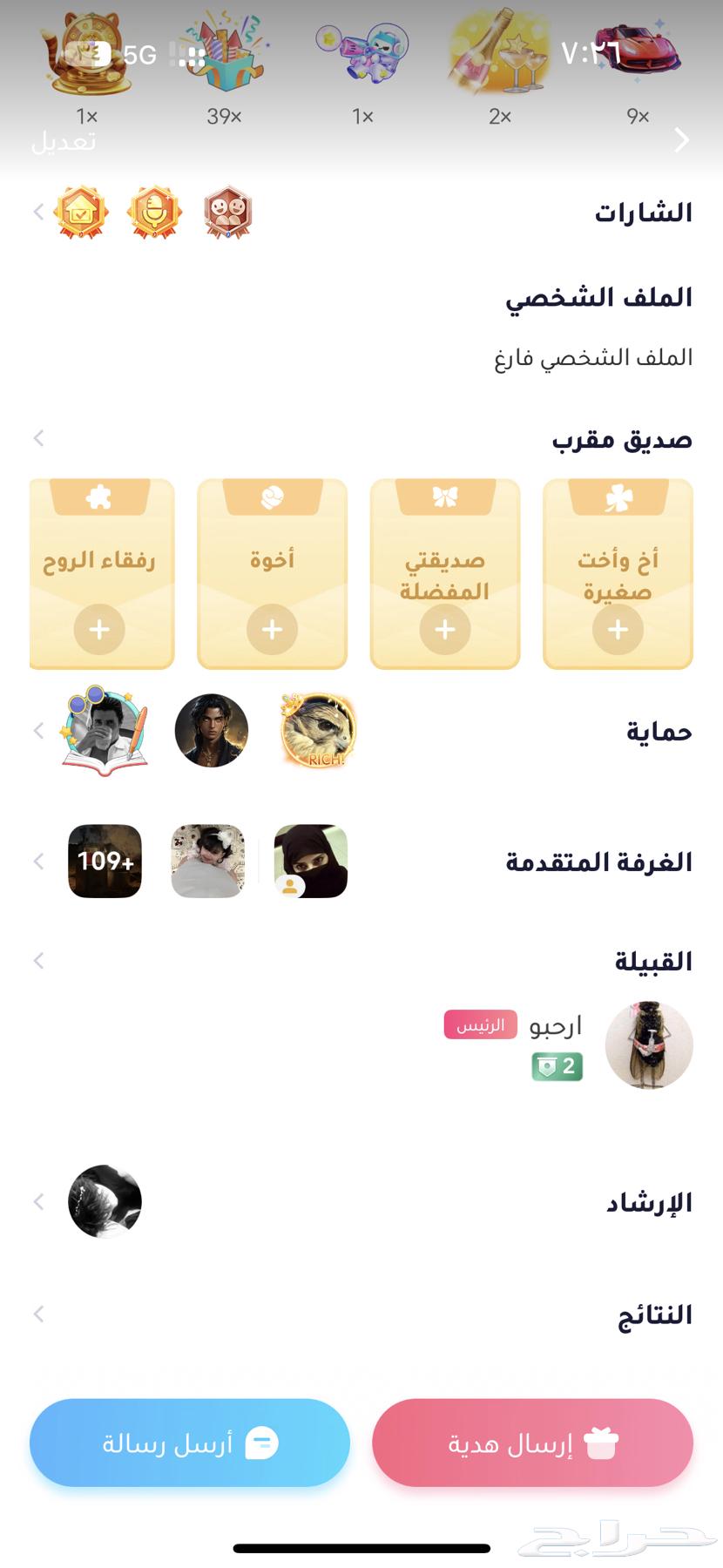
Task: Tap the plus on صديقتي المفضلة card
Action: 444,629
